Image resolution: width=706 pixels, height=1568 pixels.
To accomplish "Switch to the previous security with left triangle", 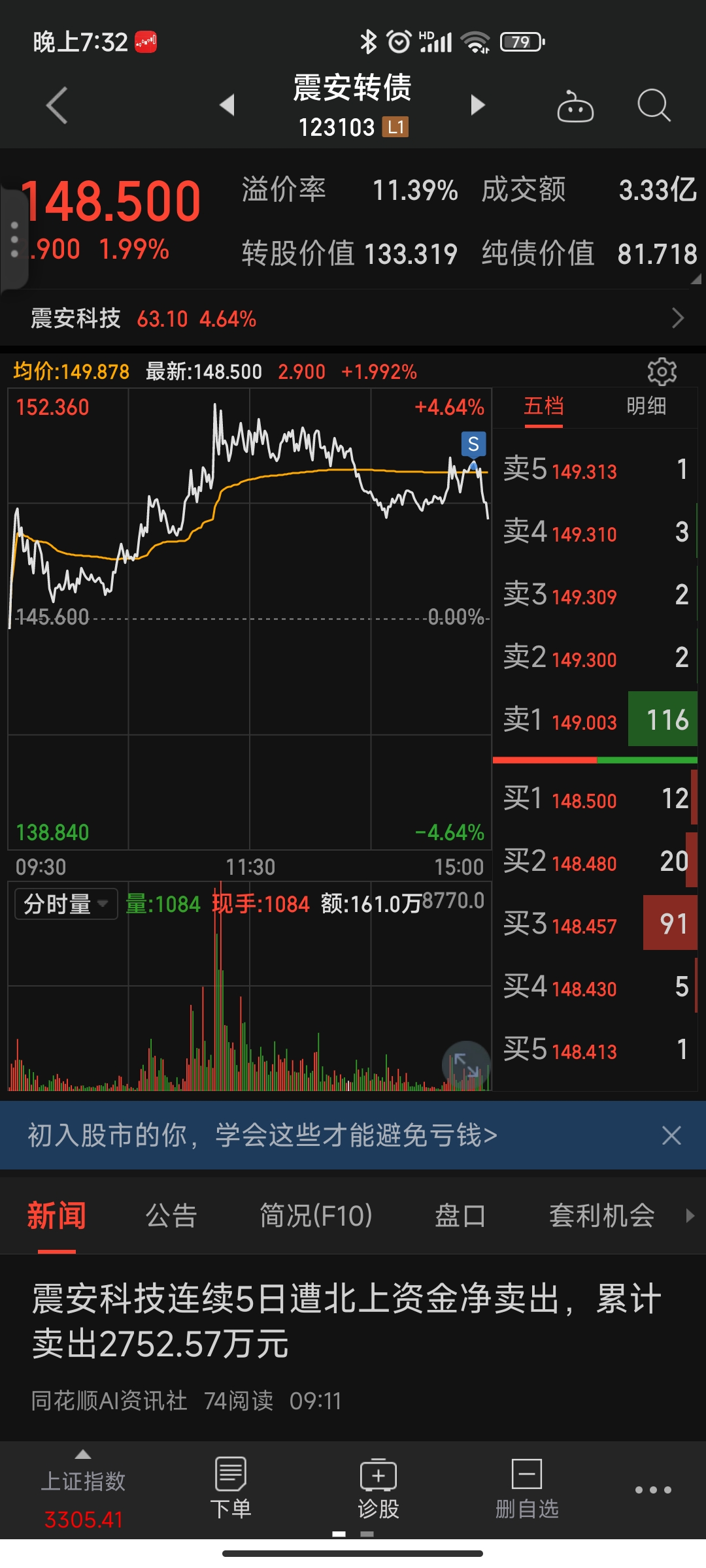I will click(227, 105).
